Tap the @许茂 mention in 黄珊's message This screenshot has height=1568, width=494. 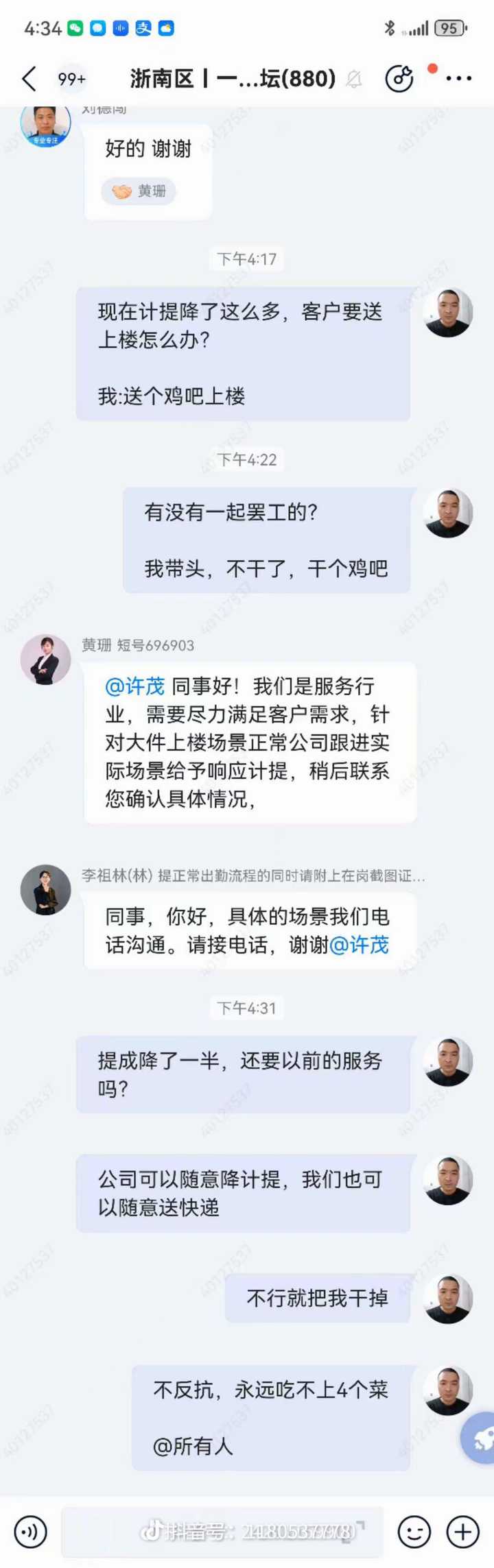[x=134, y=686]
